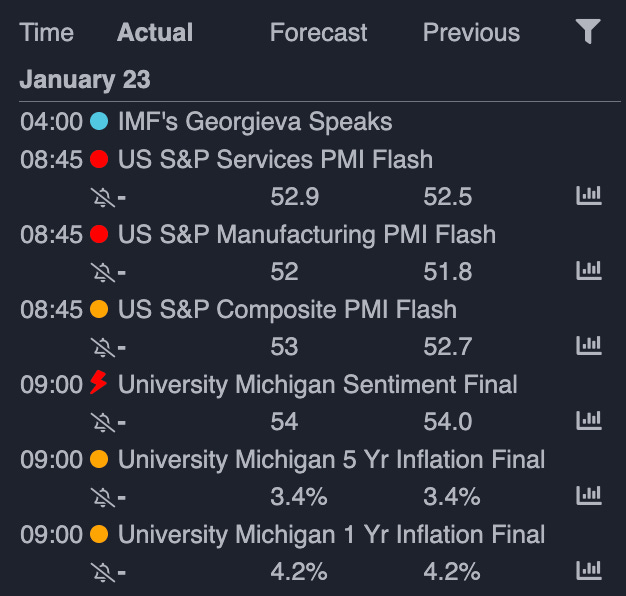The image size is (626, 596).
Task: Enable alert for US S&P Services PMI Flash
Action: pos(103,197)
